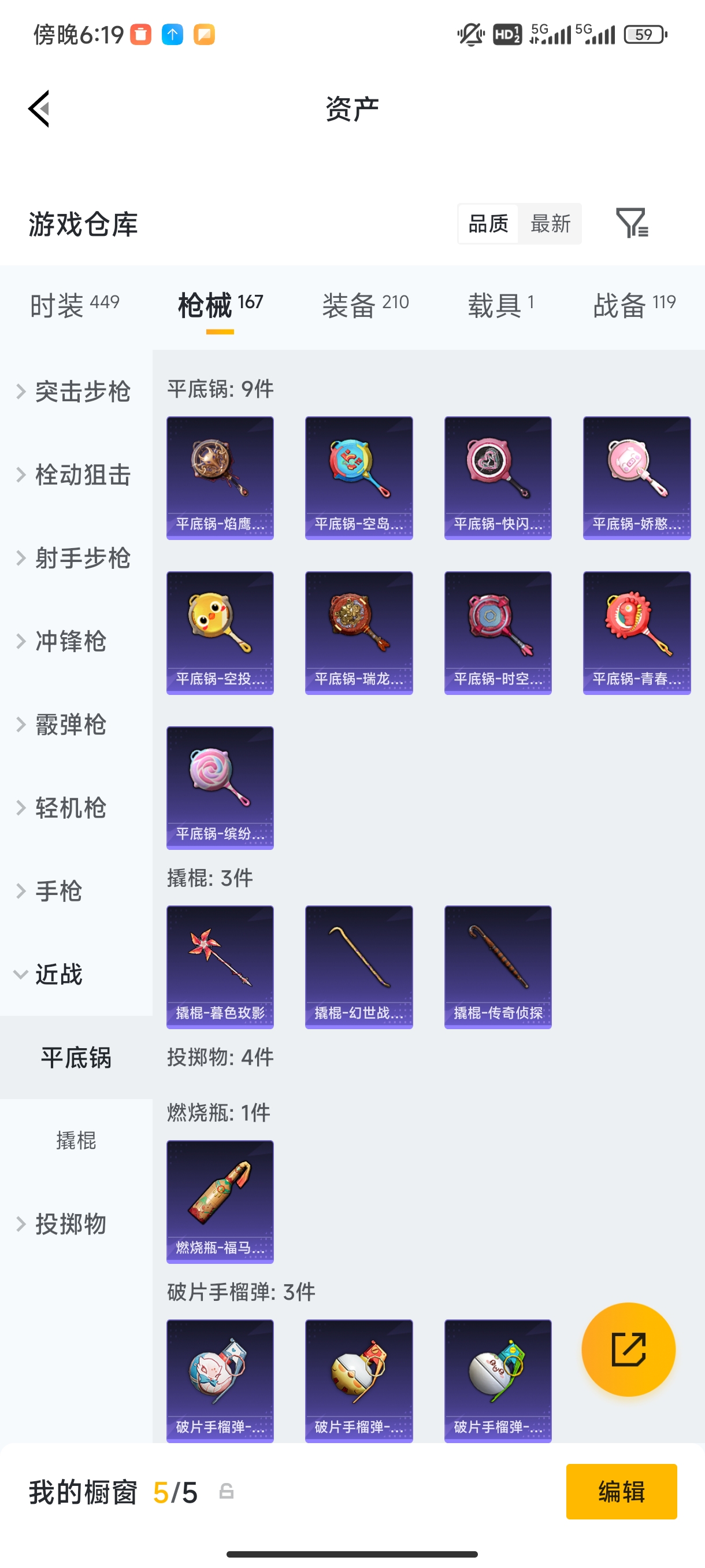Open the 平底锅-焰鹰 item card
Screen dimensions: 705x1568
click(220, 477)
